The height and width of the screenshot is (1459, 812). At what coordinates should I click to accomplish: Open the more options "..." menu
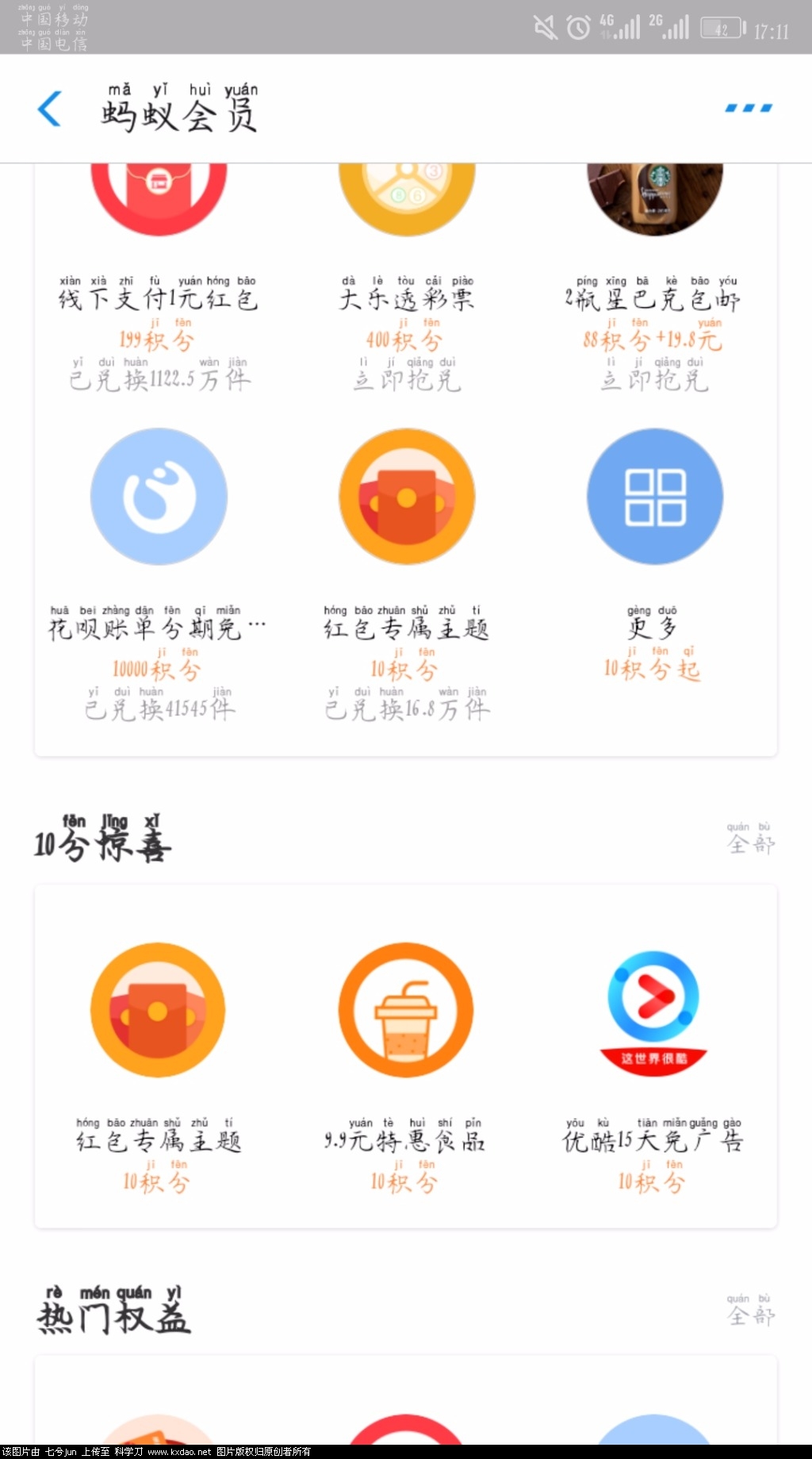click(748, 106)
